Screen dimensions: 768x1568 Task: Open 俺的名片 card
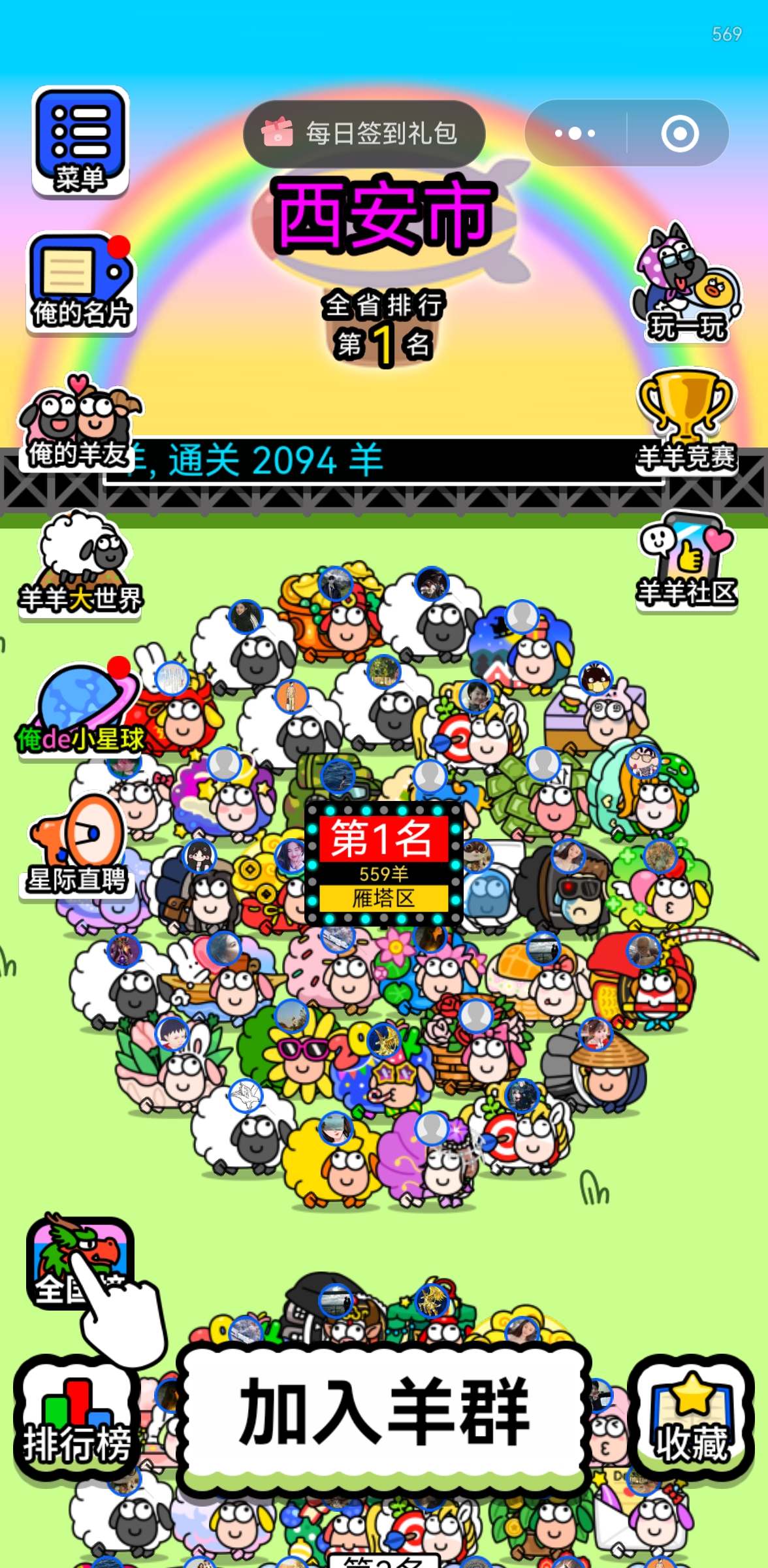click(81, 282)
